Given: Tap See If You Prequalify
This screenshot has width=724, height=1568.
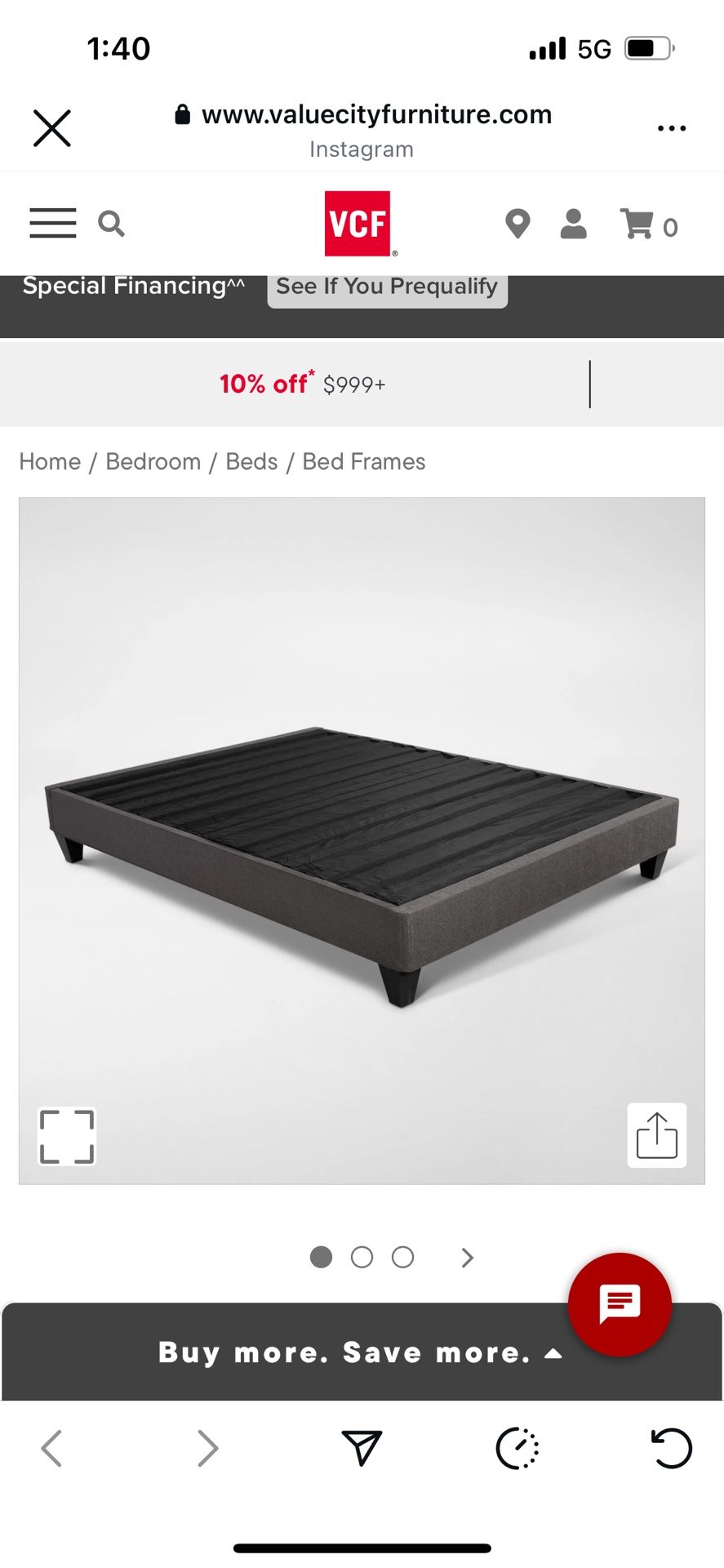Looking at the screenshot, I should 387,287.
